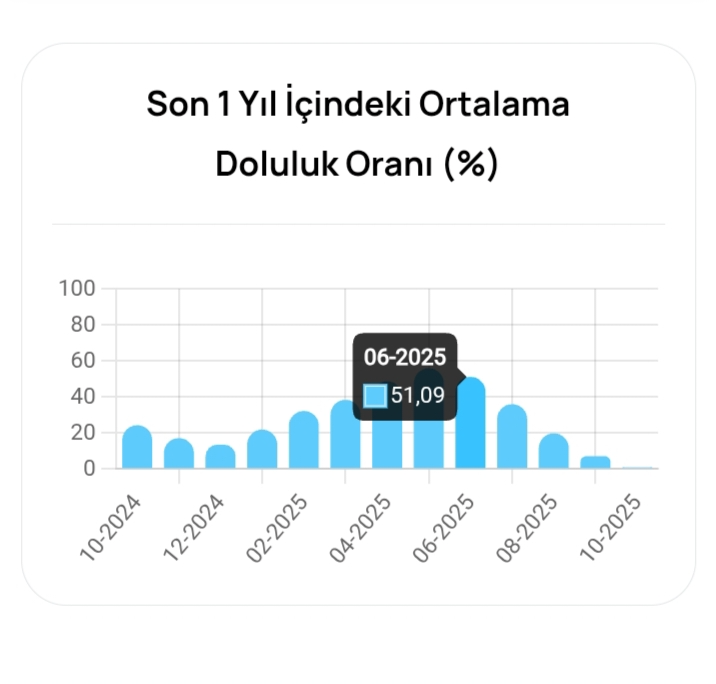The image size is (716, 684).
Task: Tap the highlighted 06-2025 bar
Action: coord(470,423)
